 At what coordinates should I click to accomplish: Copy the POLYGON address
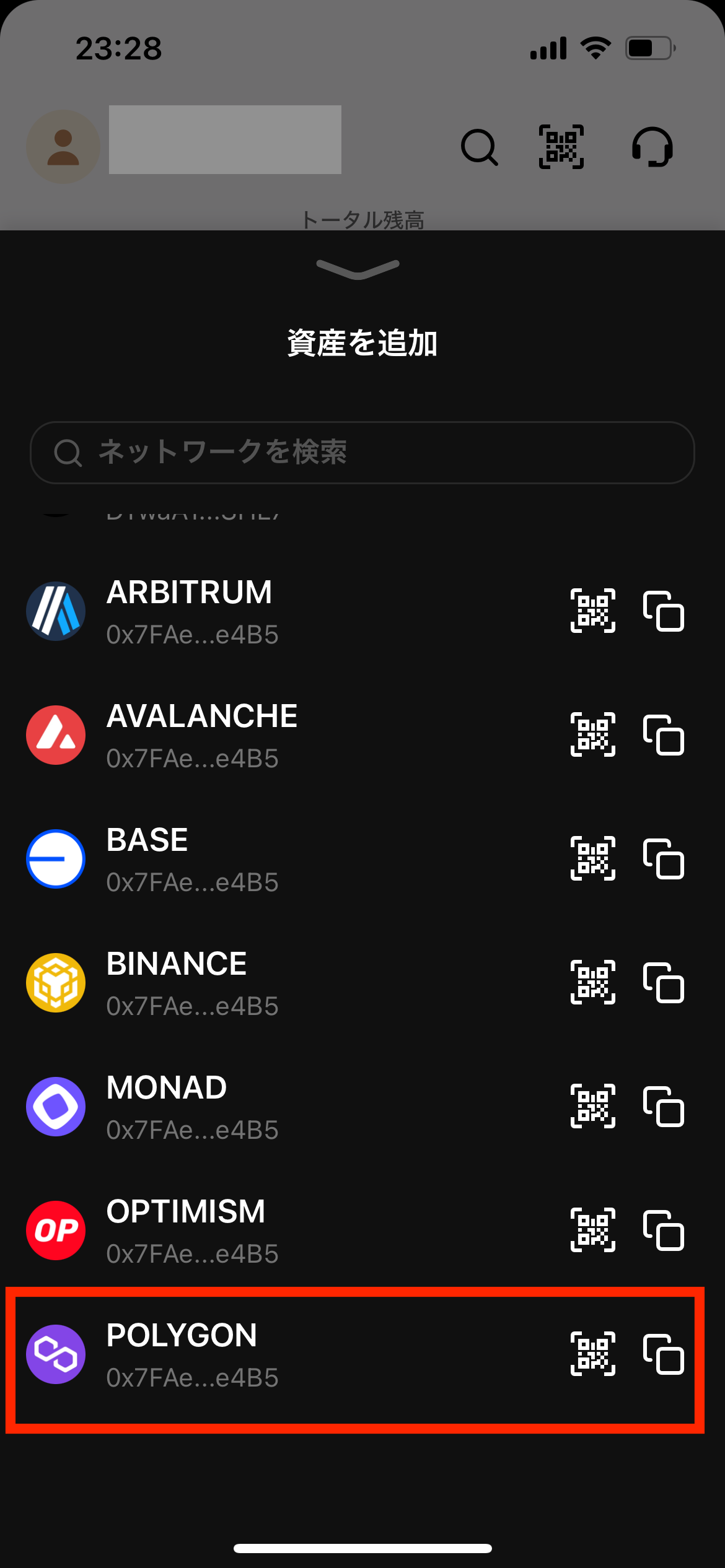point(664,1354)
